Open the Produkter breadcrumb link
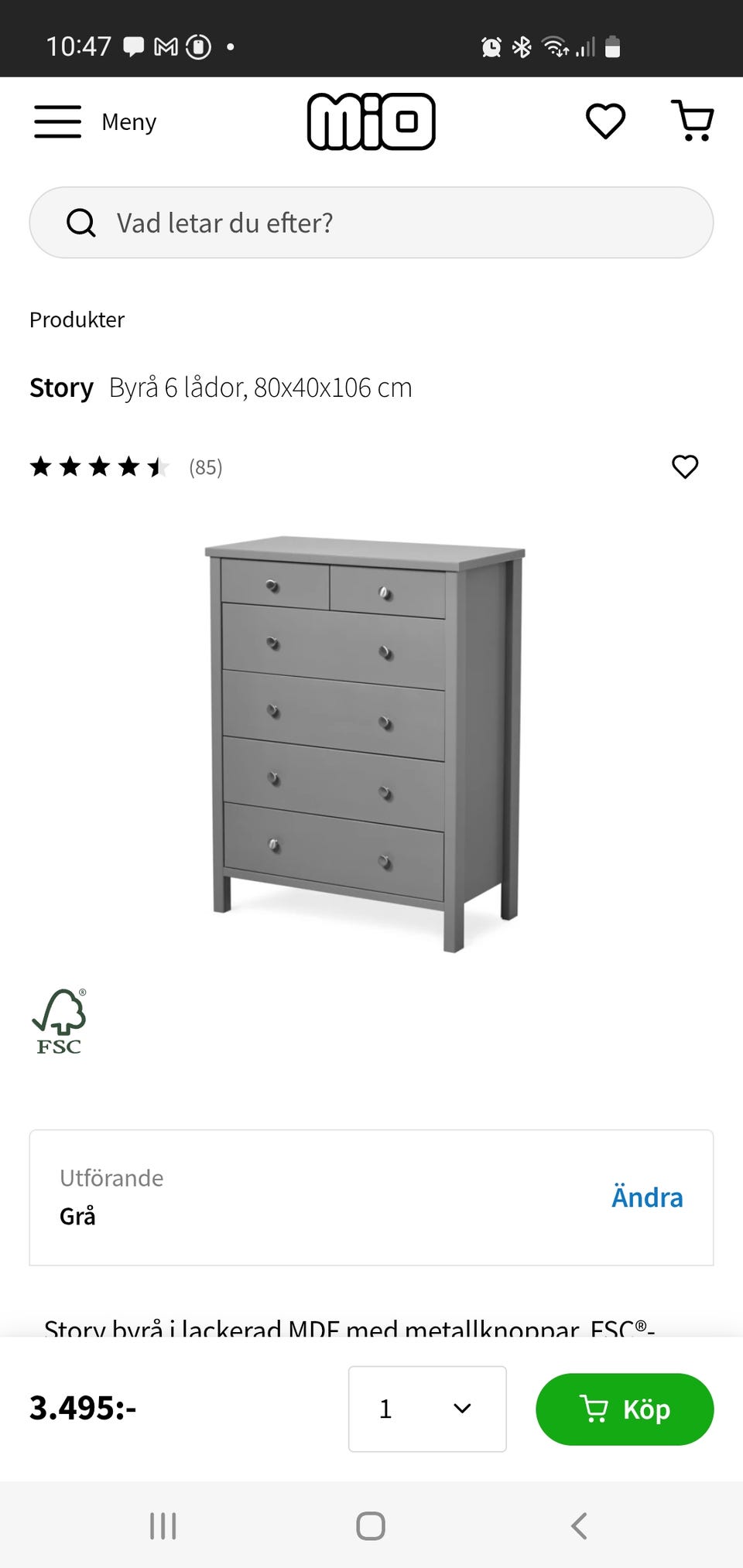The image size is (743, 1568). (x=77, y=319)
